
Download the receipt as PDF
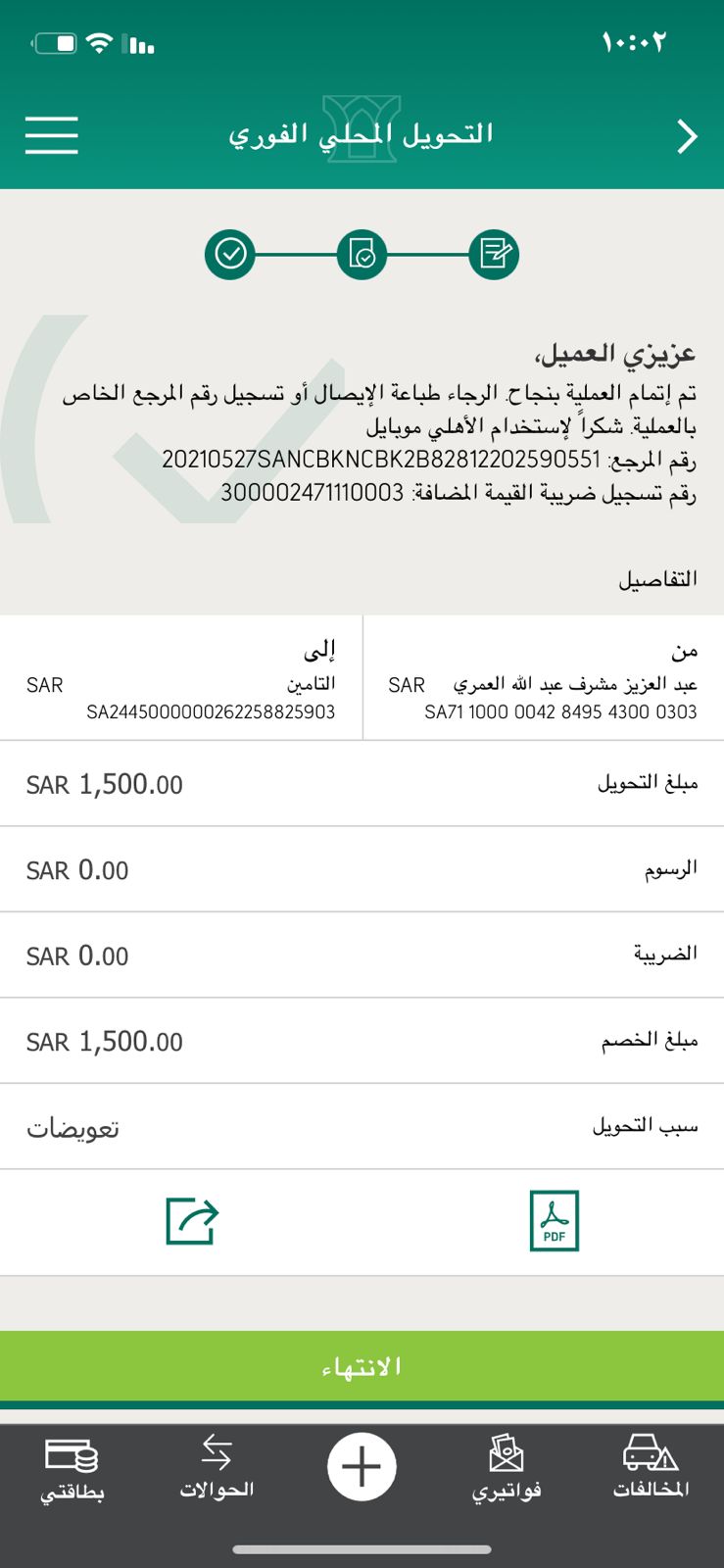tap(554, 1221)
